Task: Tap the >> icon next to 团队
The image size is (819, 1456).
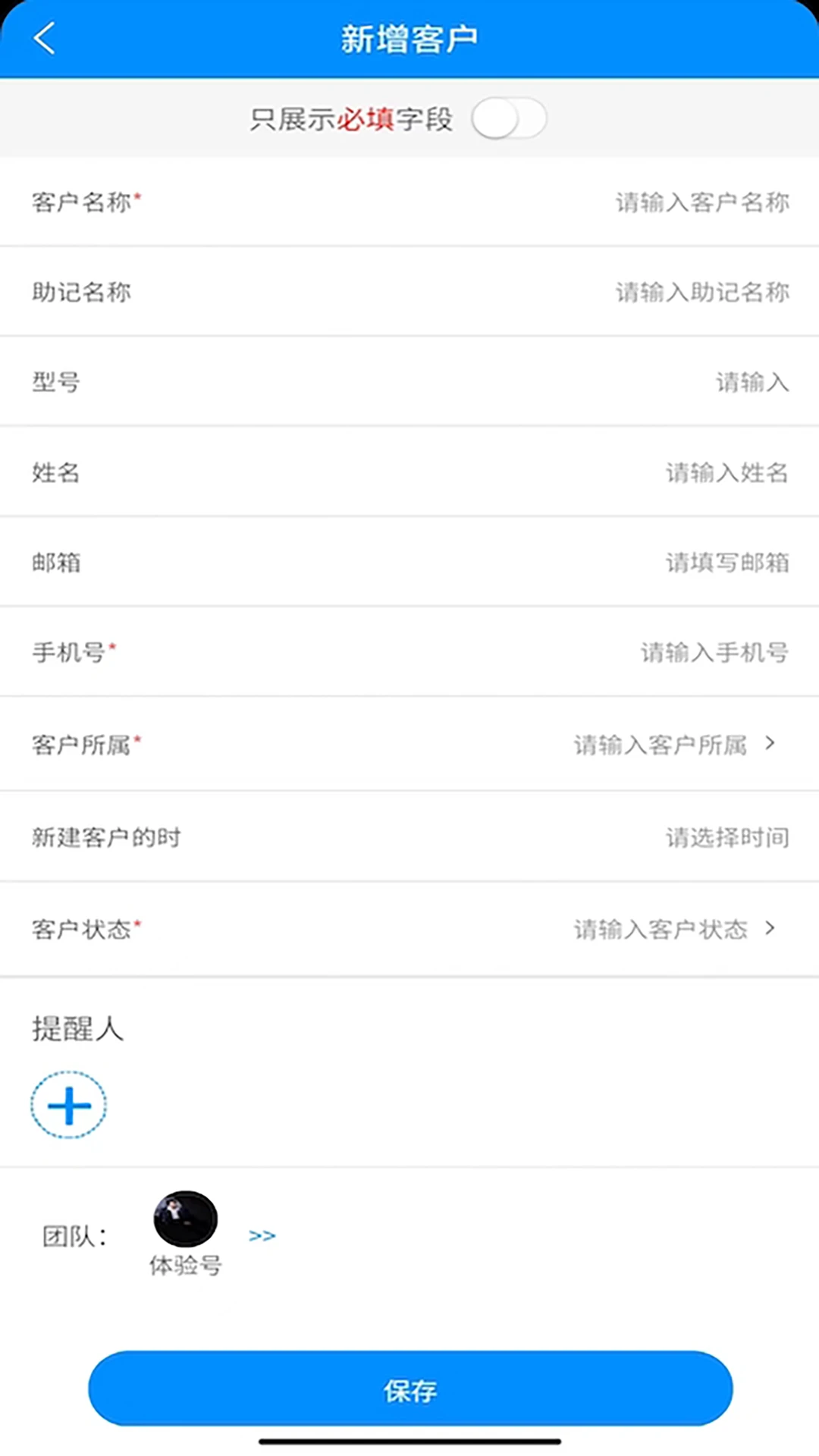Action: (263, 1235)
